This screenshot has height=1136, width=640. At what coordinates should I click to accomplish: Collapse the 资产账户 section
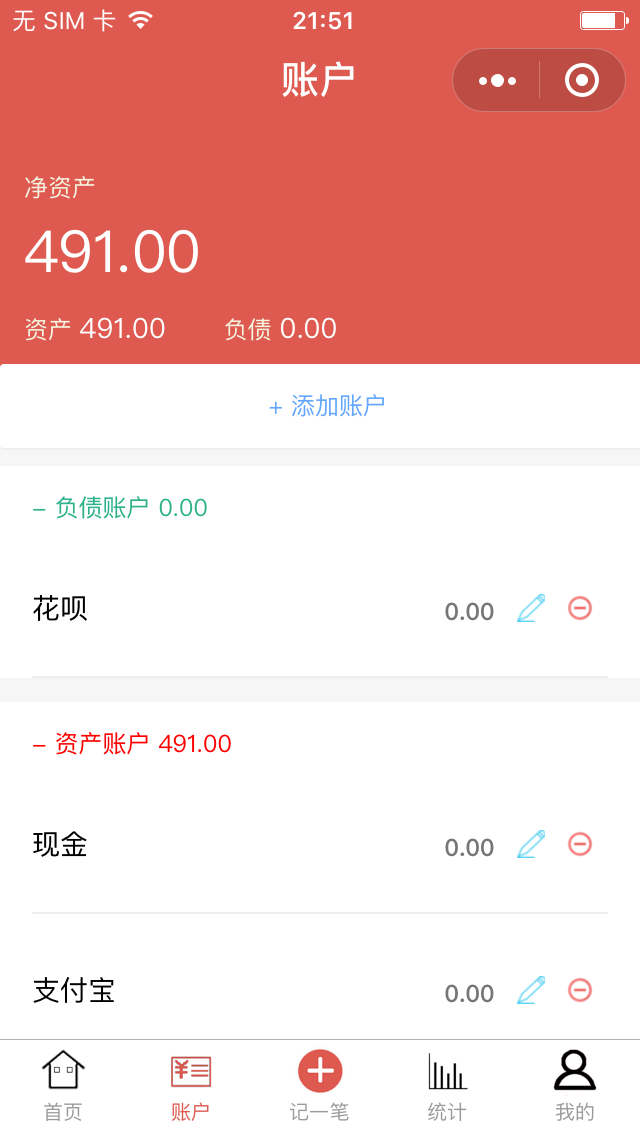tap(132, 744)
